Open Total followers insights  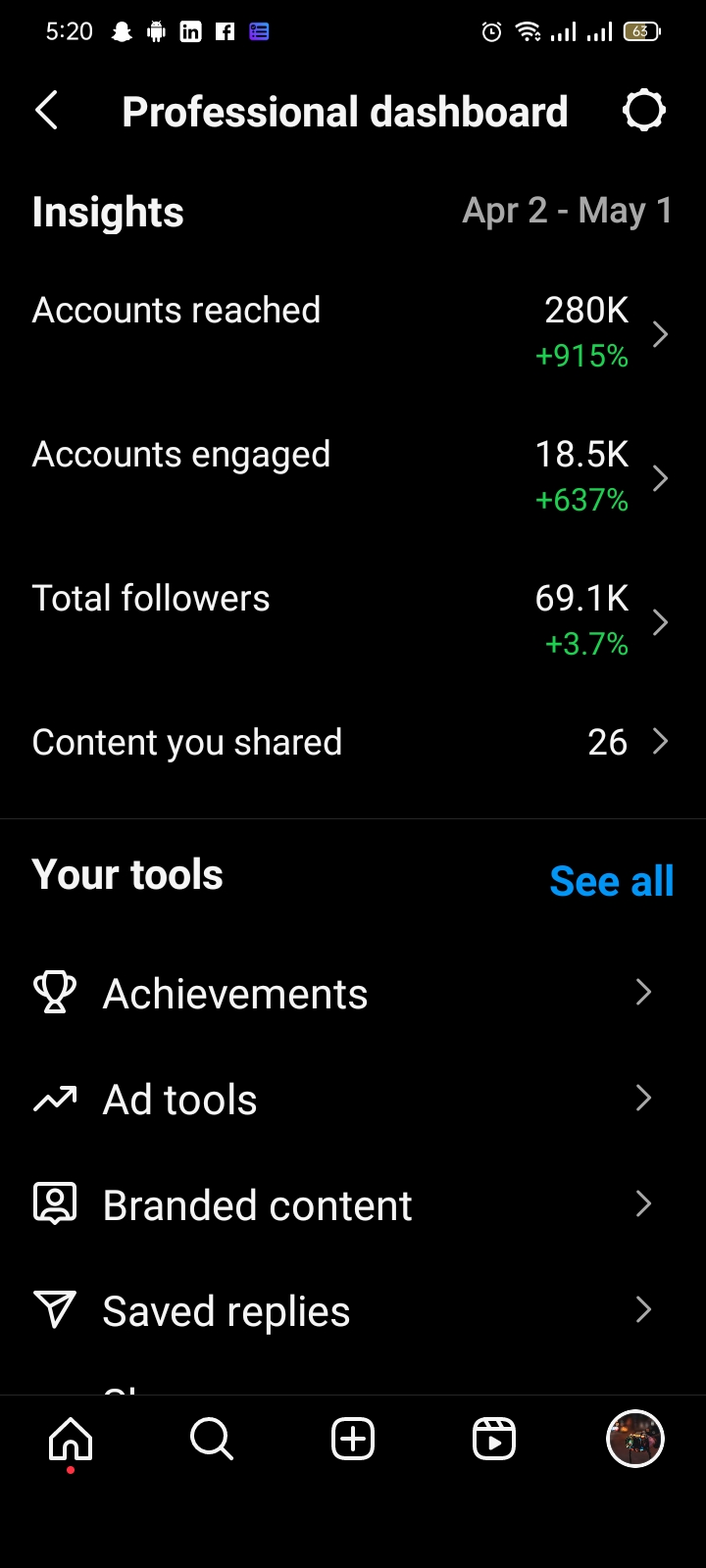click(353, 621)
